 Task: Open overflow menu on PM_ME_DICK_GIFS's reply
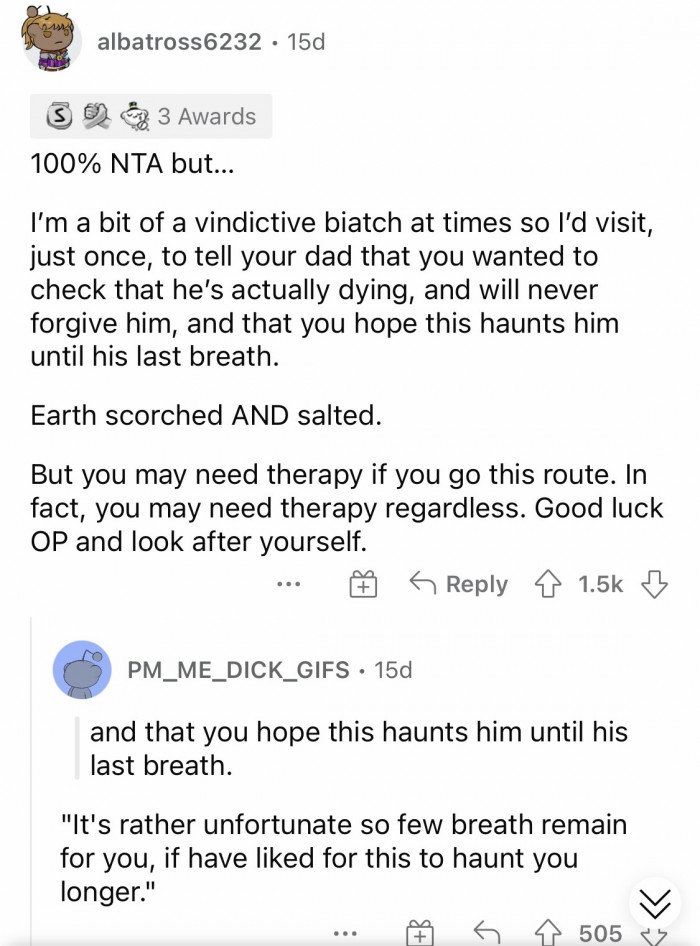point(346,934)
